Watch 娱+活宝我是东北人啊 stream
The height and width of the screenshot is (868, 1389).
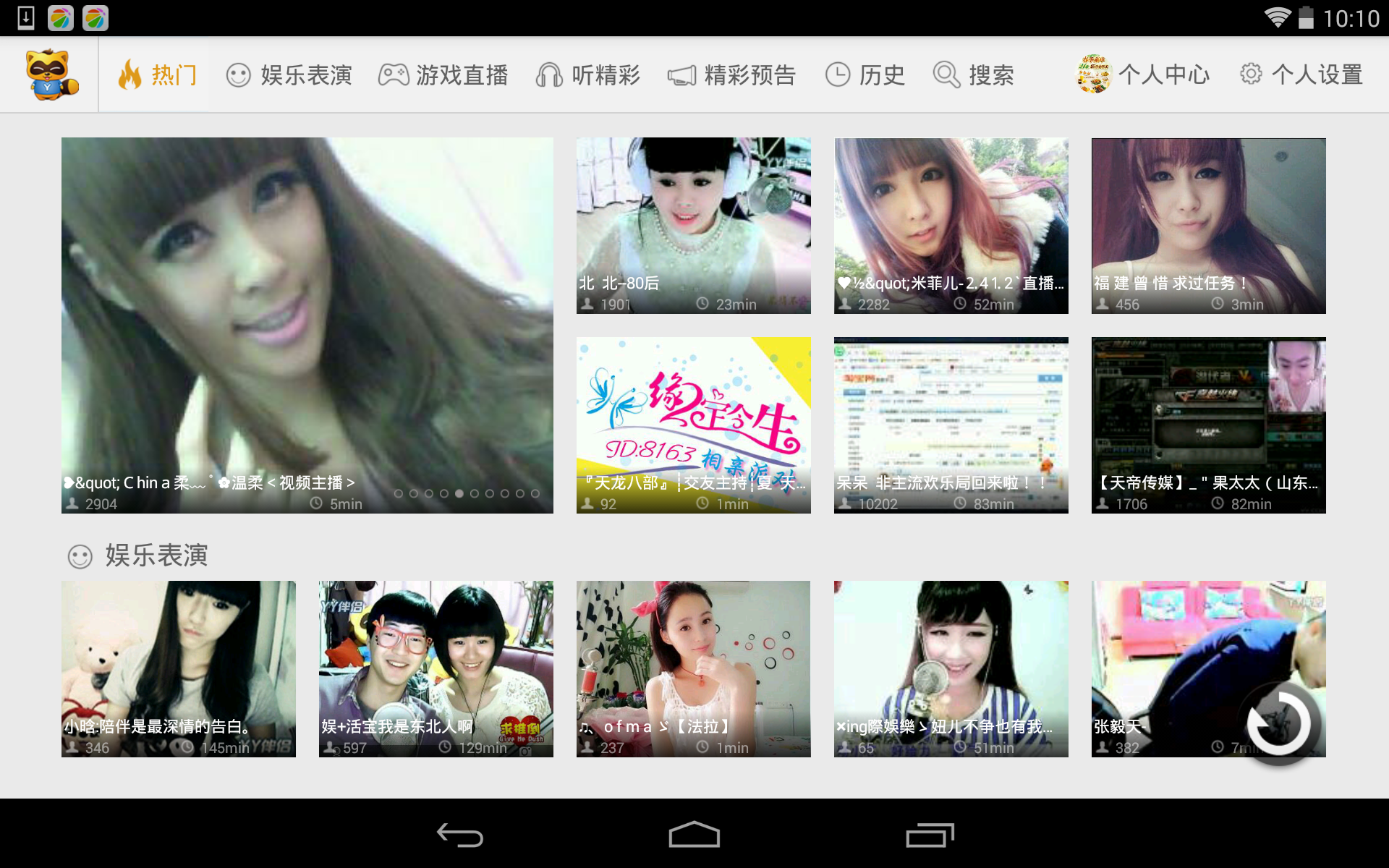point(436,668)
